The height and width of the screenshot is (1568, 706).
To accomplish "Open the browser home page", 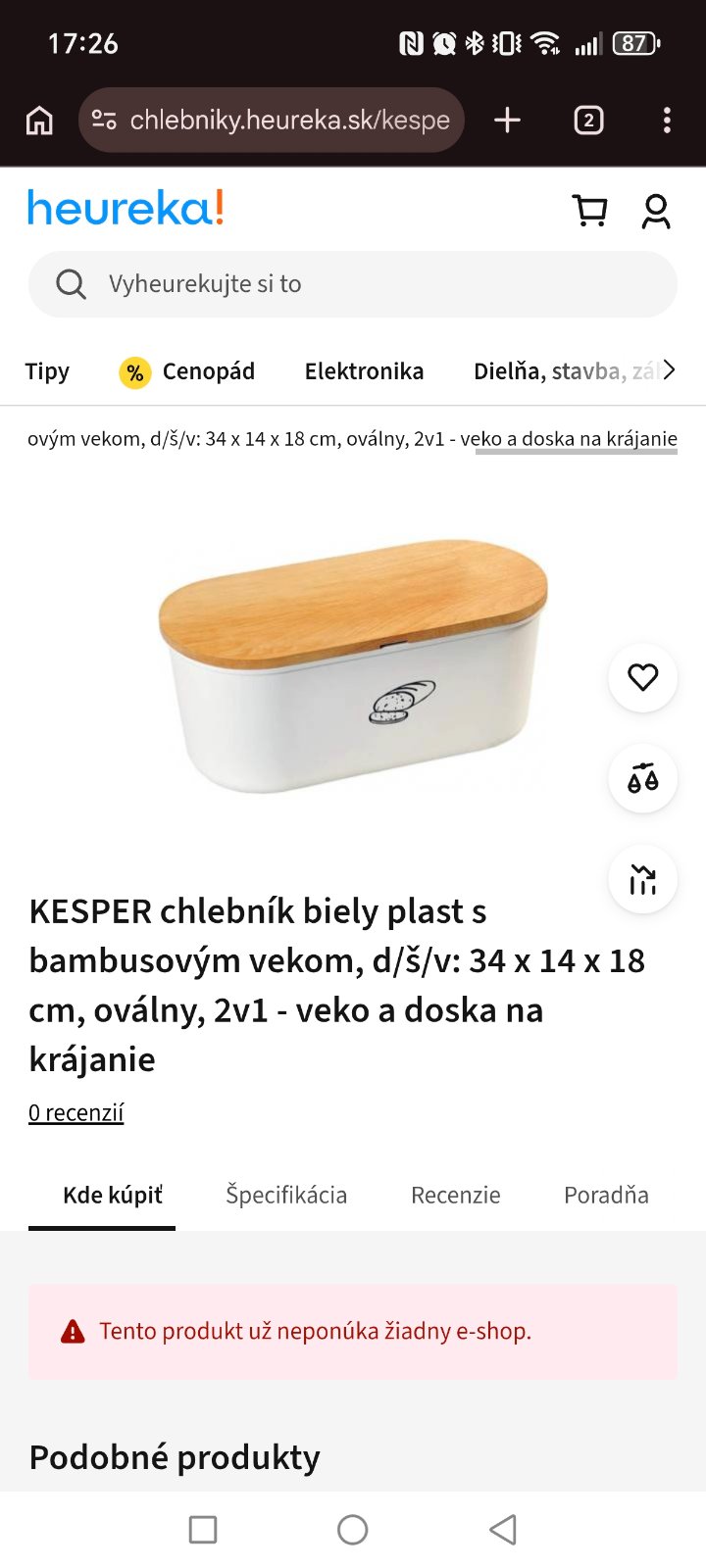I will tap(39, 121).
